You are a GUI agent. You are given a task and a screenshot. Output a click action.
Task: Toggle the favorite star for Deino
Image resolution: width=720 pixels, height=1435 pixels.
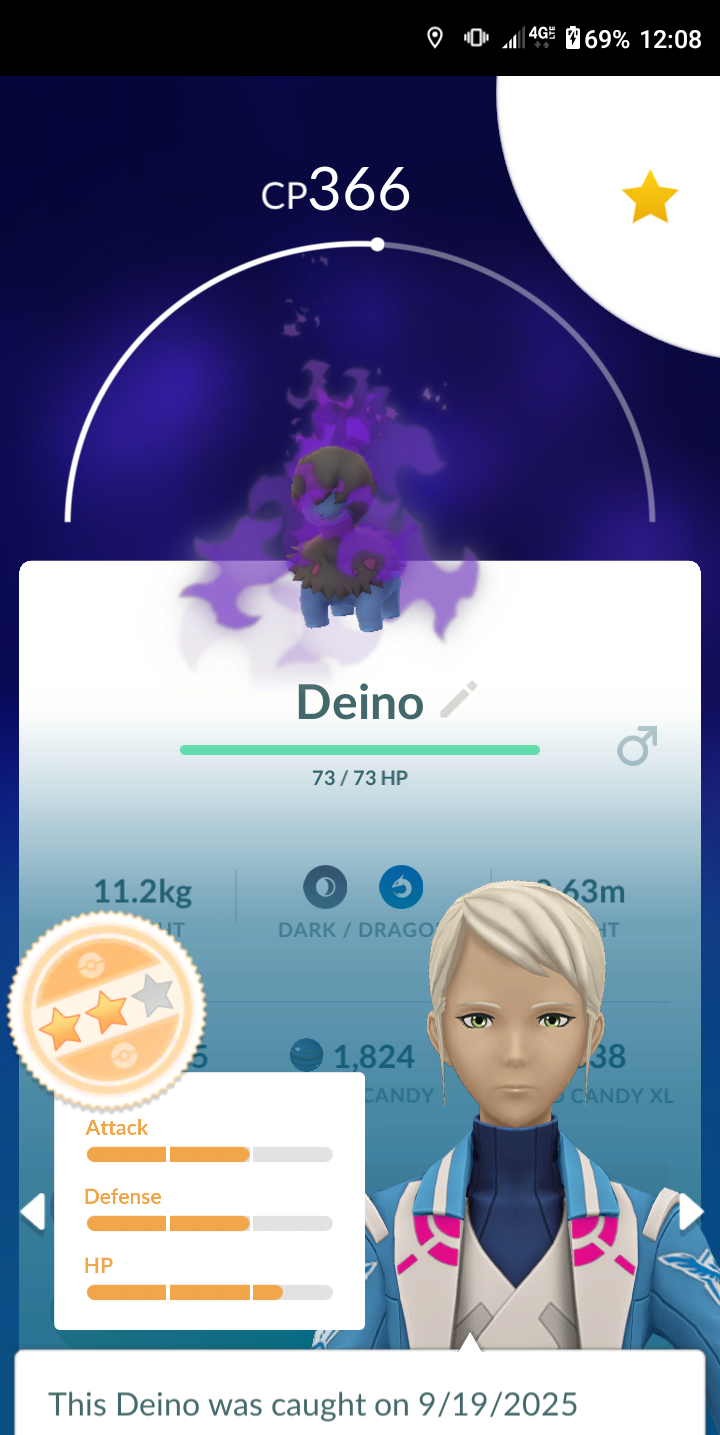tap(650, 197)
